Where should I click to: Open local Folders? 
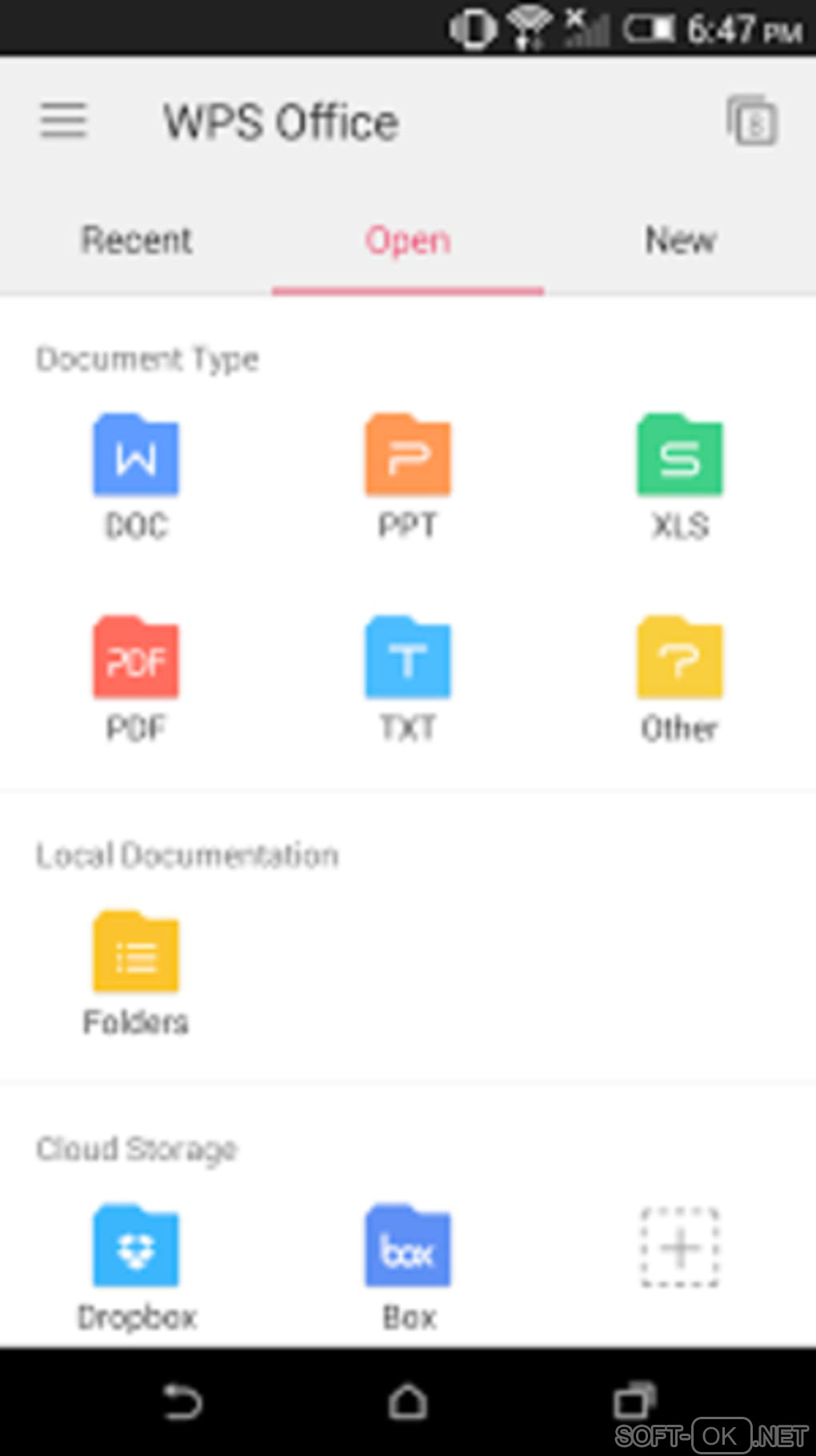tap(136, 970)
